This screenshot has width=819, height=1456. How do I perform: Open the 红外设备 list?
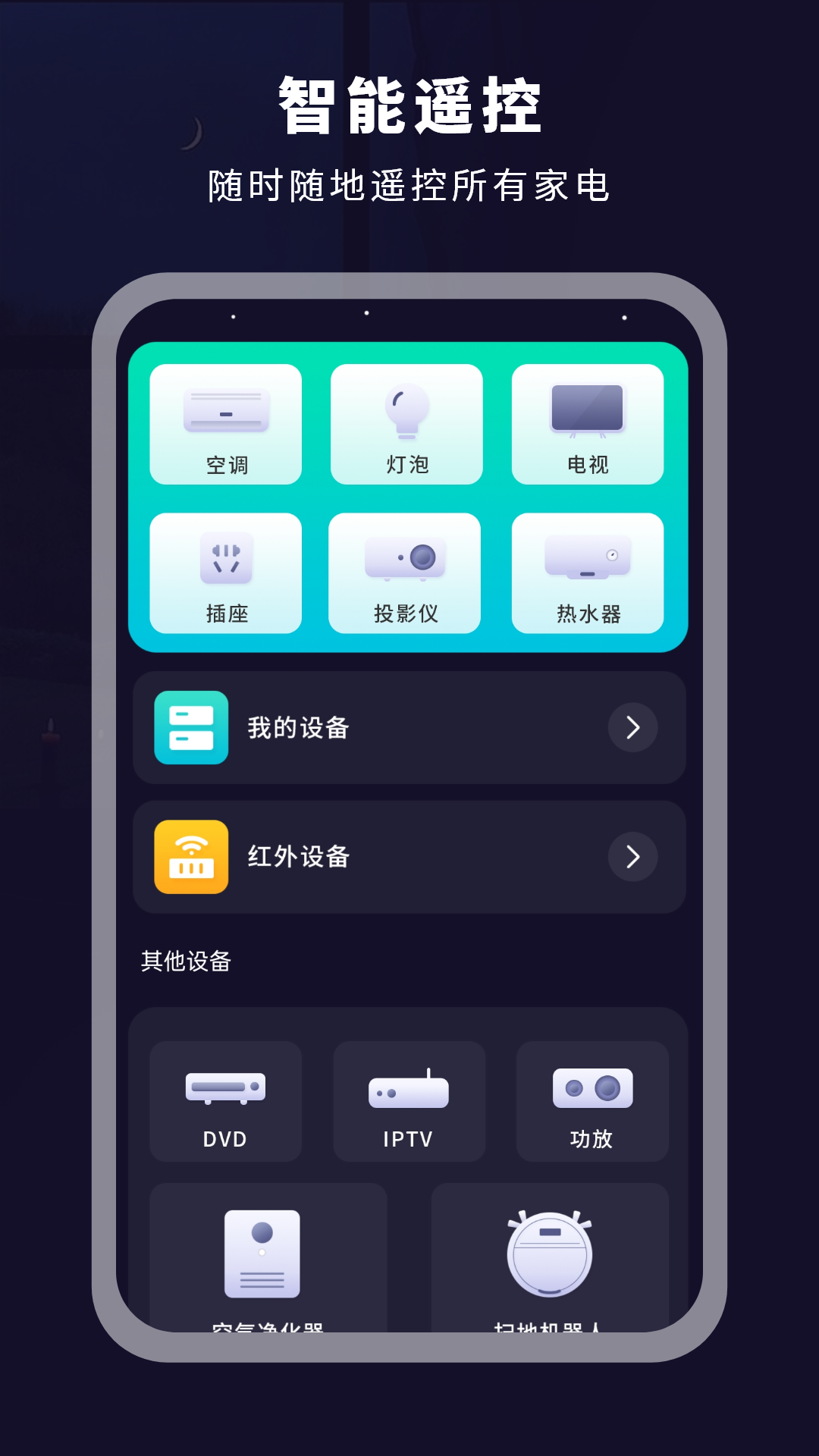pos(408,855)
